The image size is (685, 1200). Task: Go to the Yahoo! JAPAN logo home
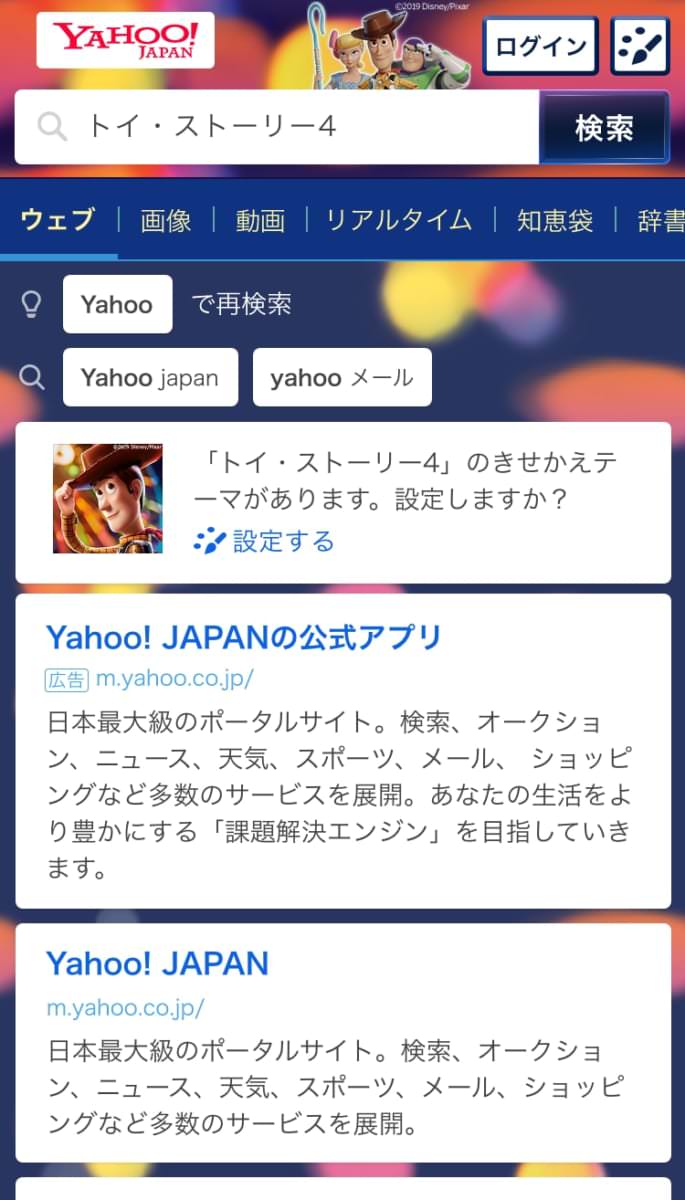(125, 40)
